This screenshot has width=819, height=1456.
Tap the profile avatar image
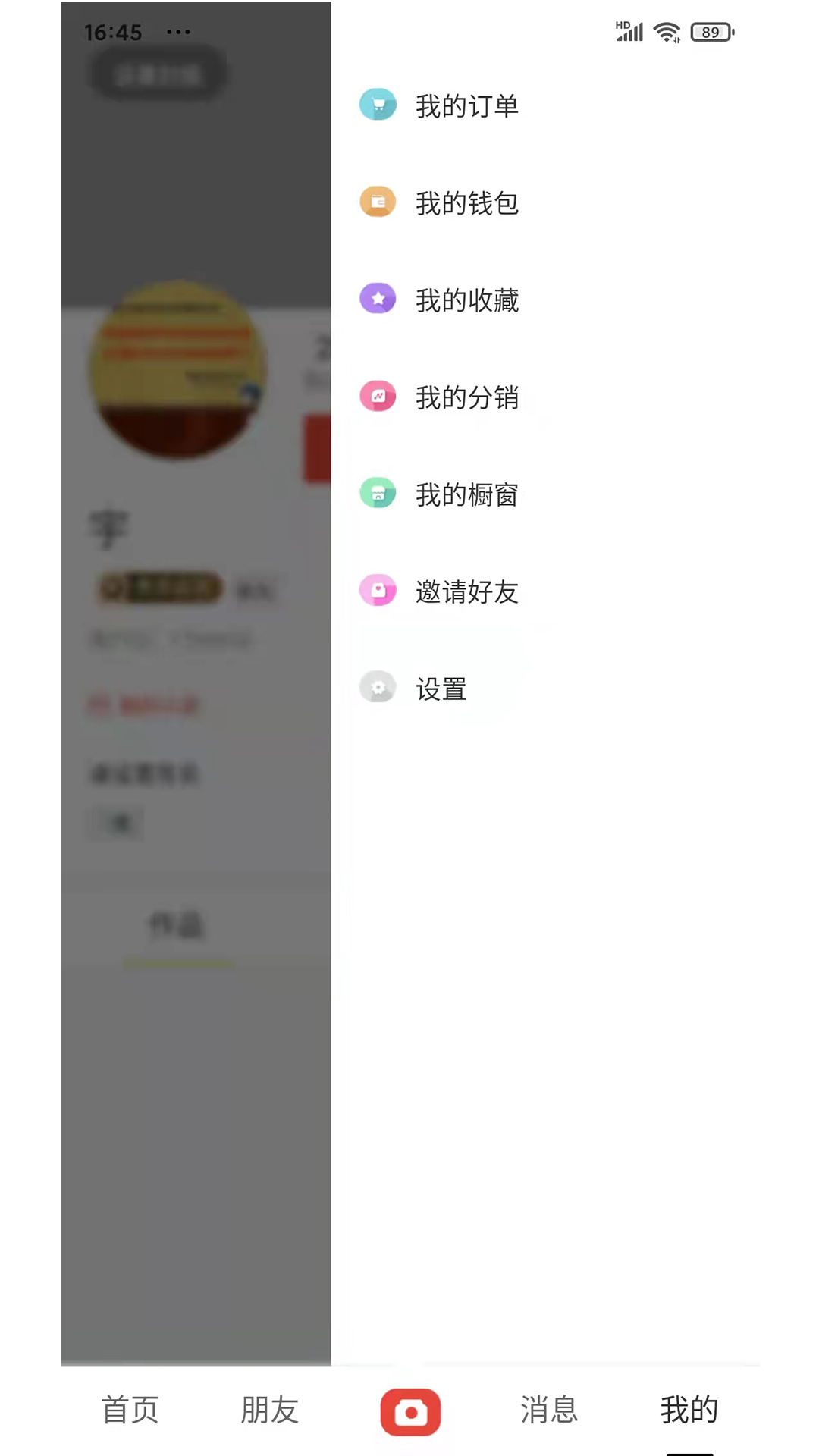point(178,369)
